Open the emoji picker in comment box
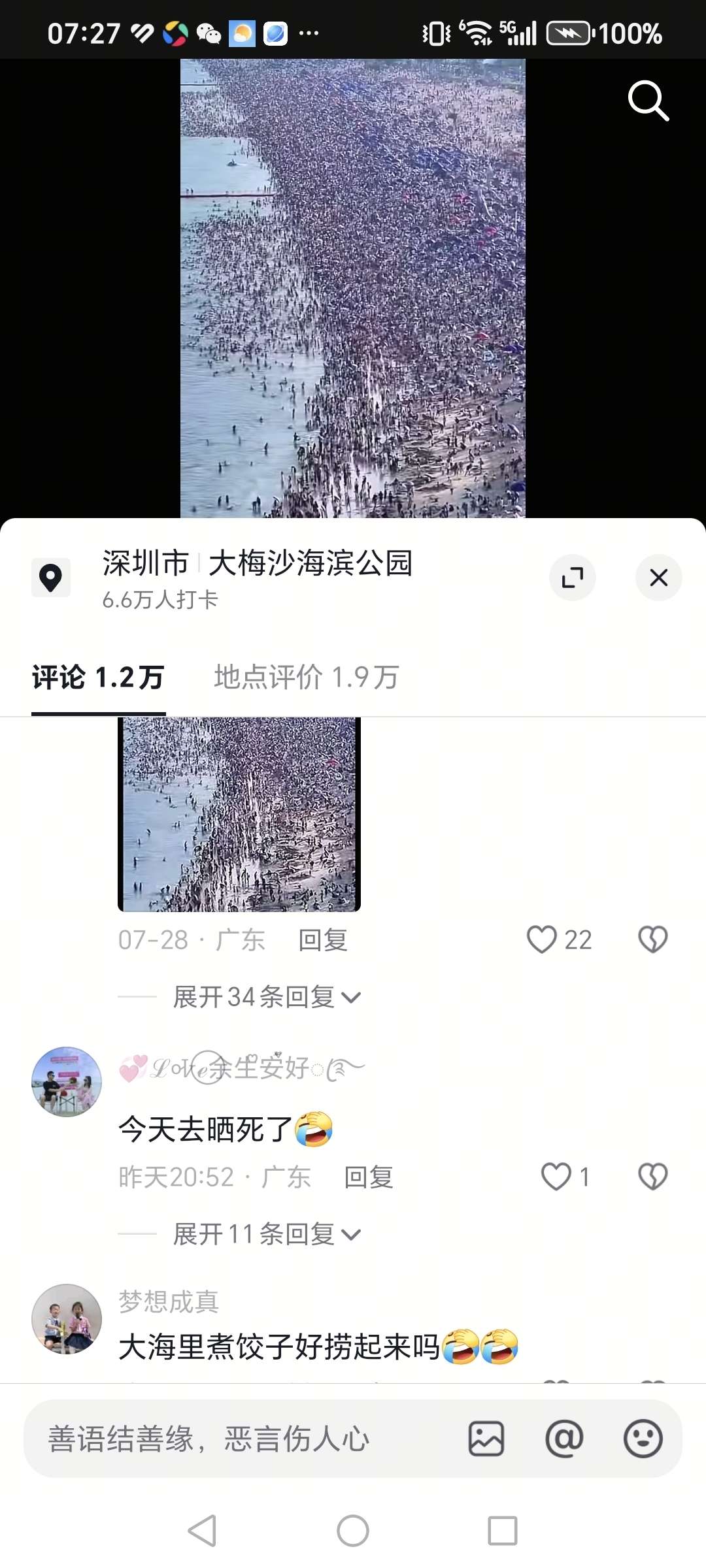This screenshot has width=706, height=1568. click(x=643, y=1439)
